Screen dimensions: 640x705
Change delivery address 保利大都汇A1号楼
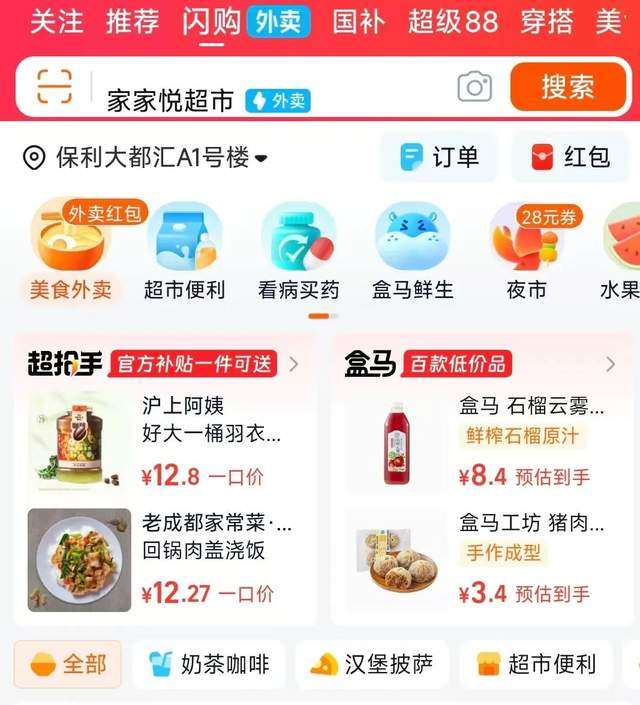point(145,158)
